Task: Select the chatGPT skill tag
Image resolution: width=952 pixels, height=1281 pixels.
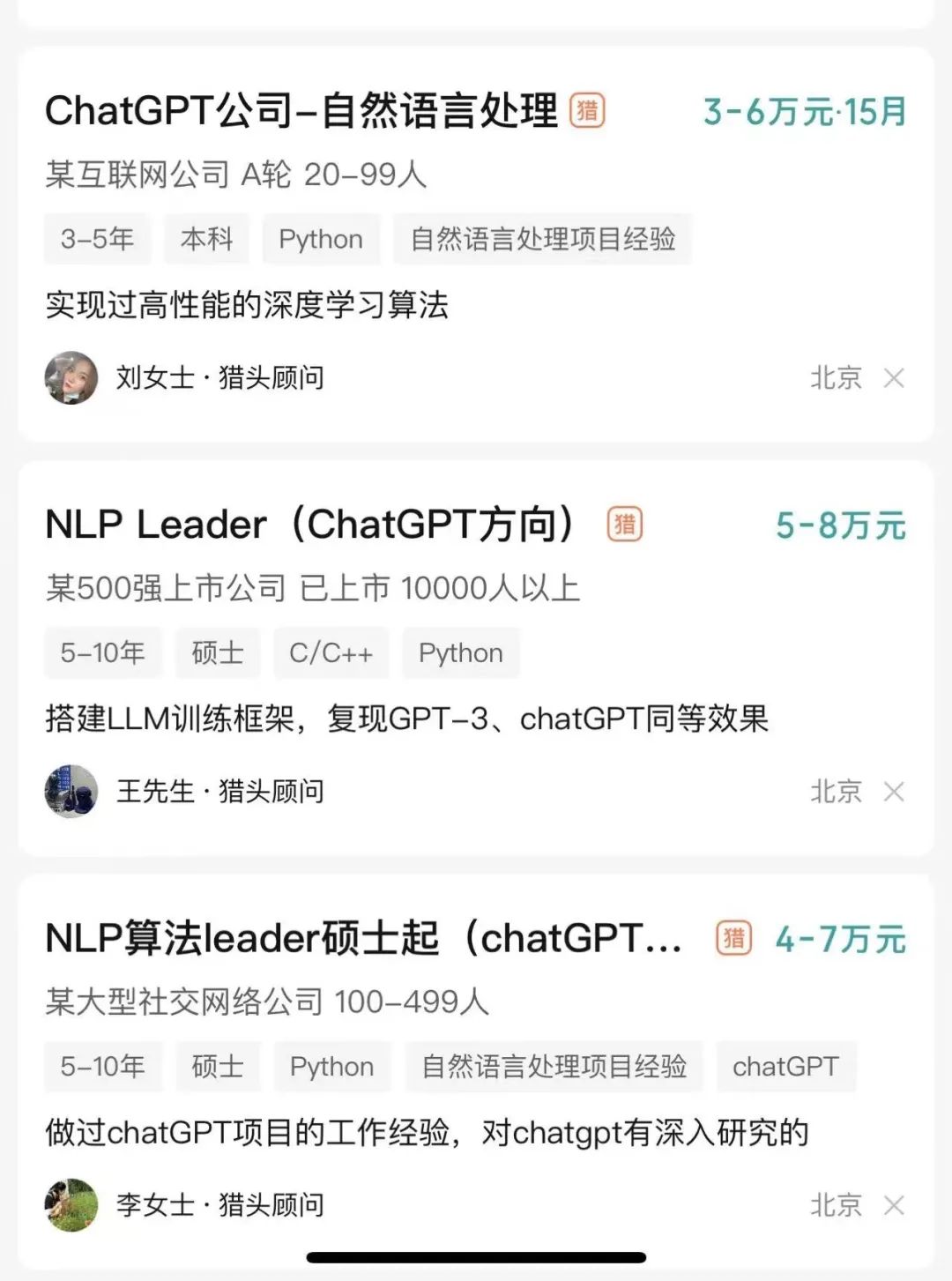Action: click(x=786, y=1066)
